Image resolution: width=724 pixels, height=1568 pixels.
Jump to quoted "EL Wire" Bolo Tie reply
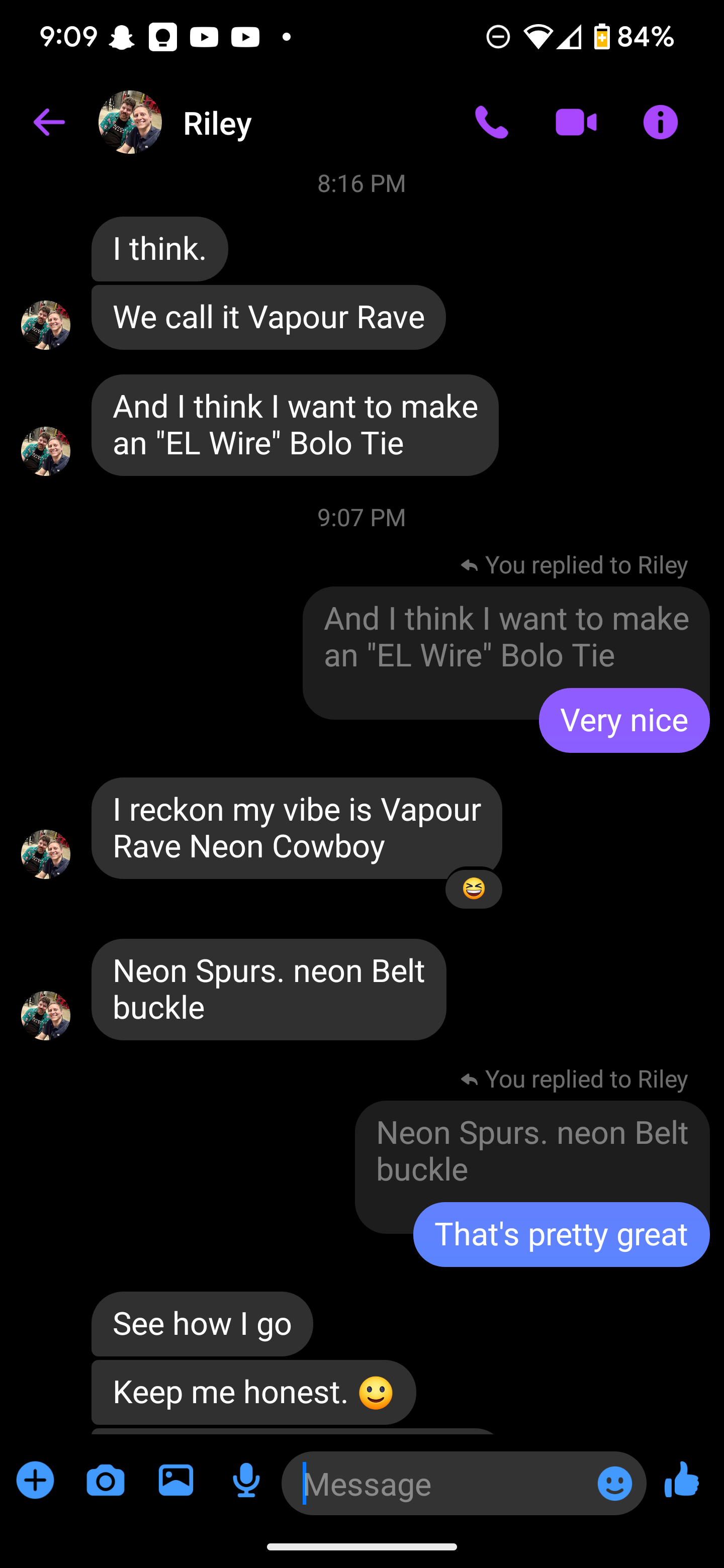pos(505,637)
